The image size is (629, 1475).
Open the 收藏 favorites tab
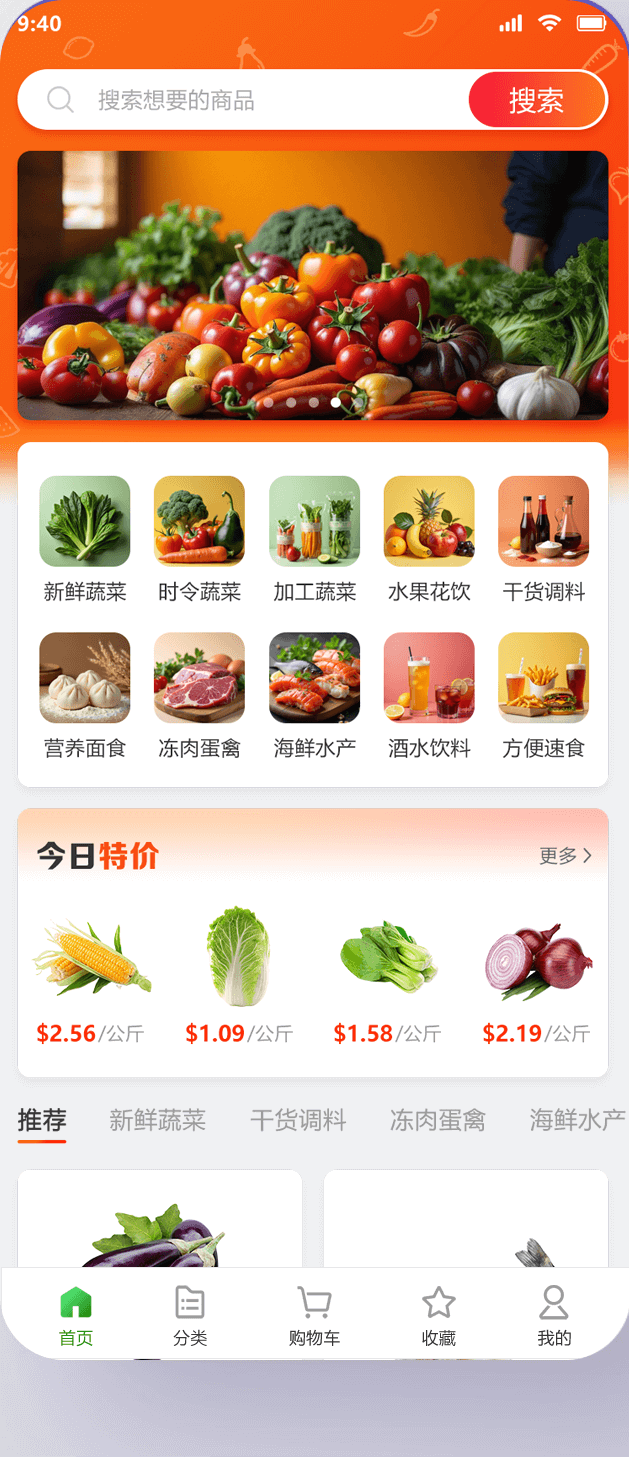point(438,1315)
